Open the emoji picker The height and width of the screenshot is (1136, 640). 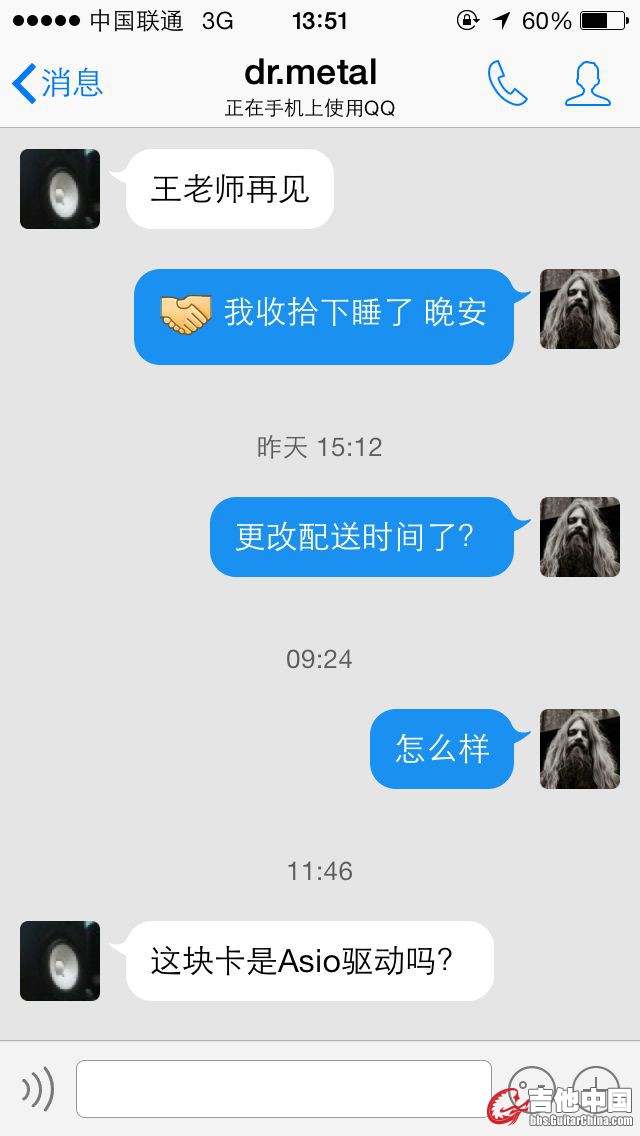click(x=531, y=1088)
